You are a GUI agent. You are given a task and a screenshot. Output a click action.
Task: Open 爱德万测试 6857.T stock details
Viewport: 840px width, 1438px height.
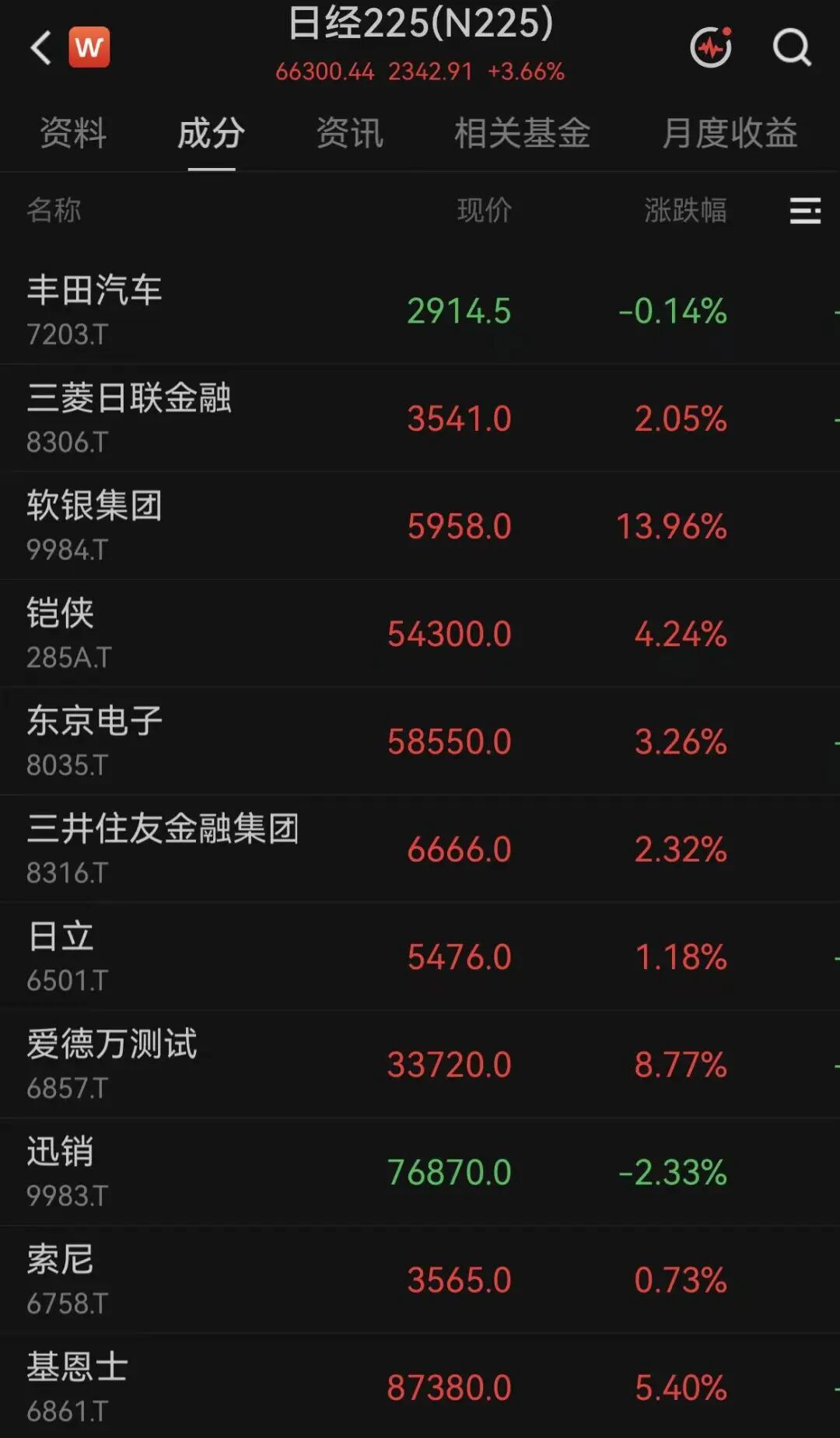pyautogui.click(x=420, y=1064)
